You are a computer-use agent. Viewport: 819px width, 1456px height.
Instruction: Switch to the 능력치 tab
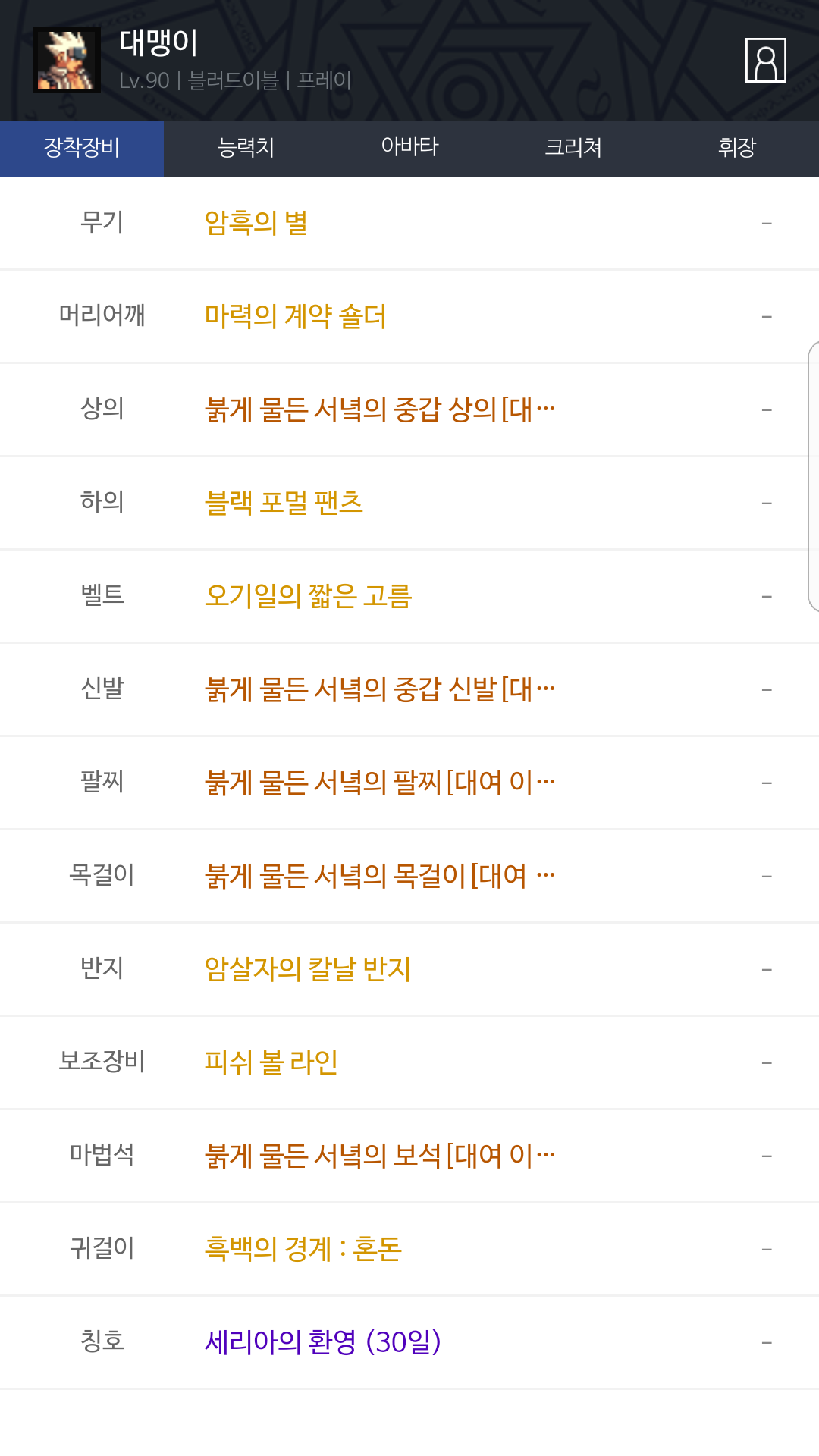click(246, 148)
